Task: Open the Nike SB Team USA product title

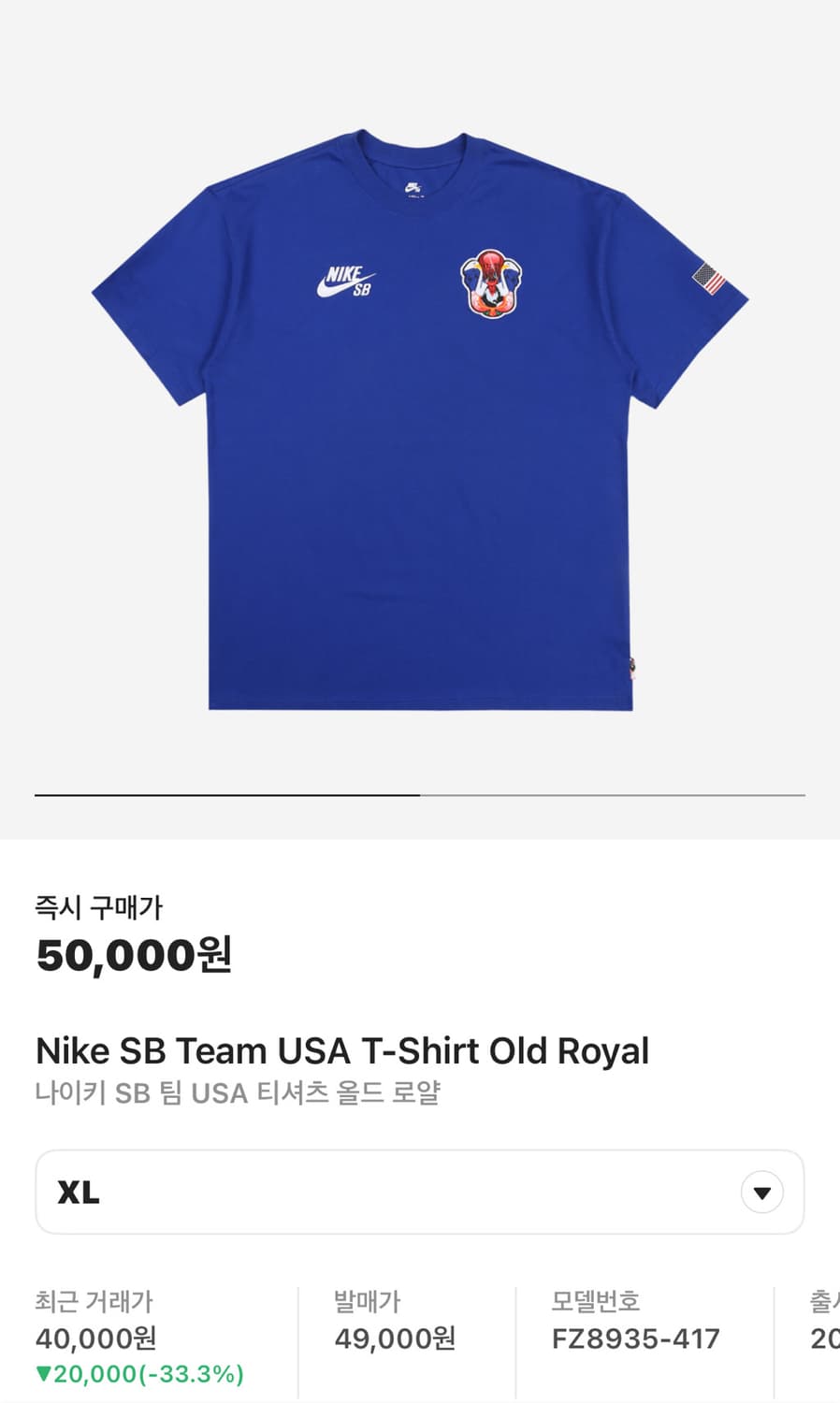Action: point(341,1050)
